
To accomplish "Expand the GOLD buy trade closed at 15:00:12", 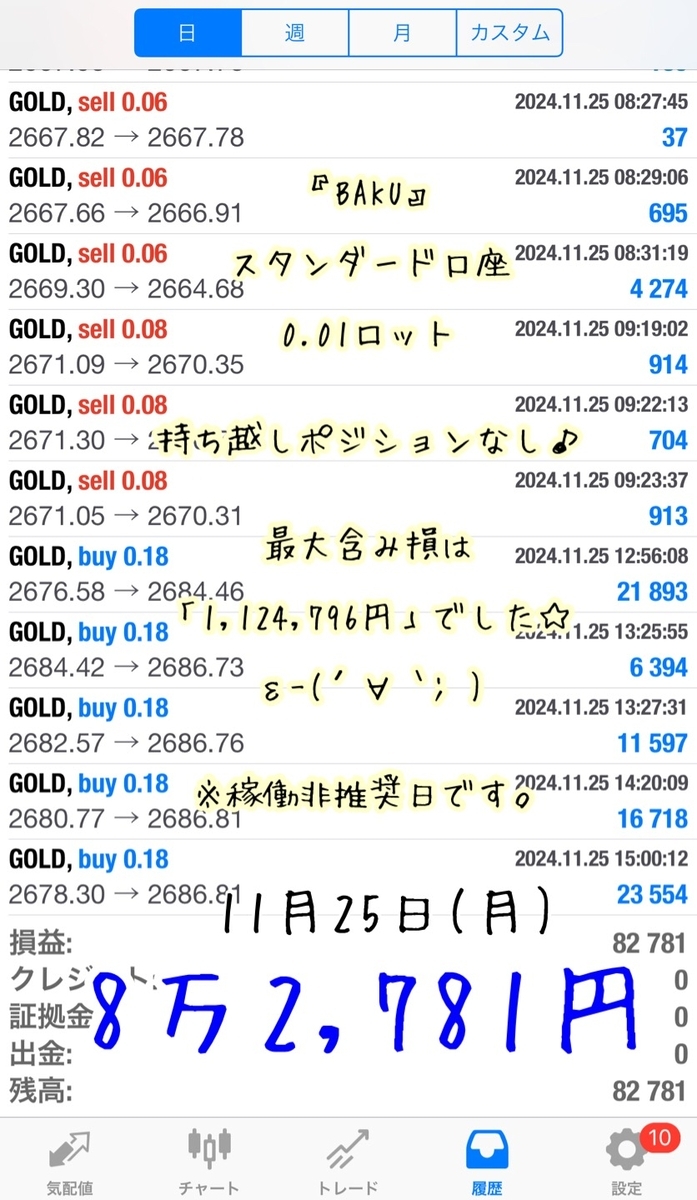I will (348, 876).
